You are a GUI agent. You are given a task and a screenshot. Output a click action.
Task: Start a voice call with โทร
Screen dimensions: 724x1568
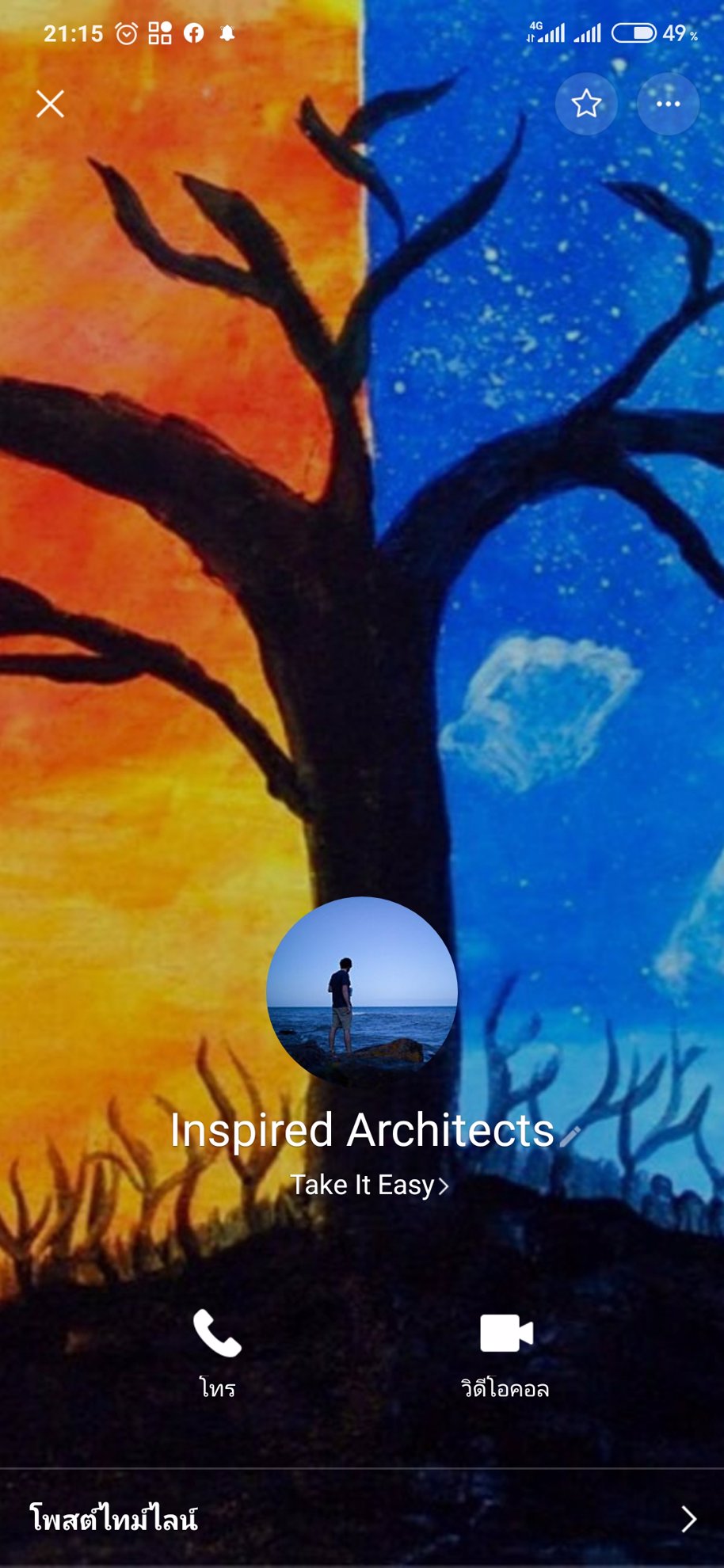[217, 1351]
